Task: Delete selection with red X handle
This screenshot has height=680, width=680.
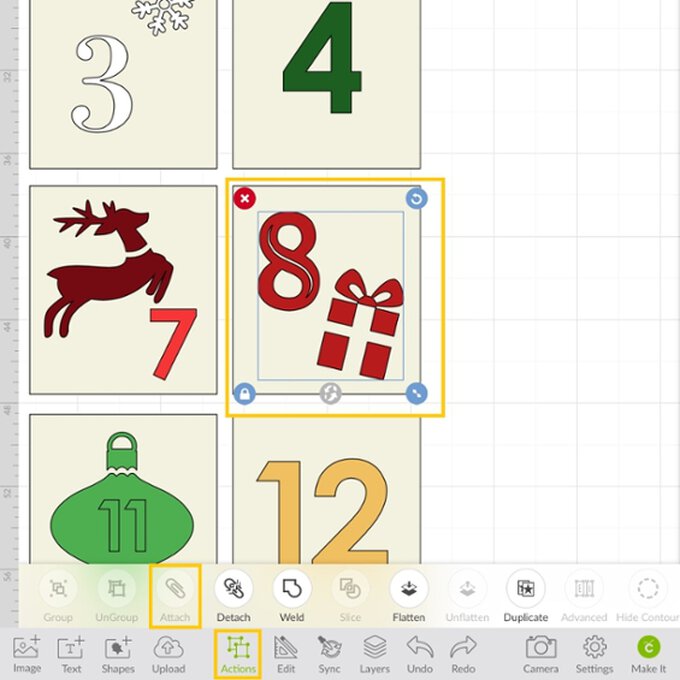Action: click(x=245, y=198)
